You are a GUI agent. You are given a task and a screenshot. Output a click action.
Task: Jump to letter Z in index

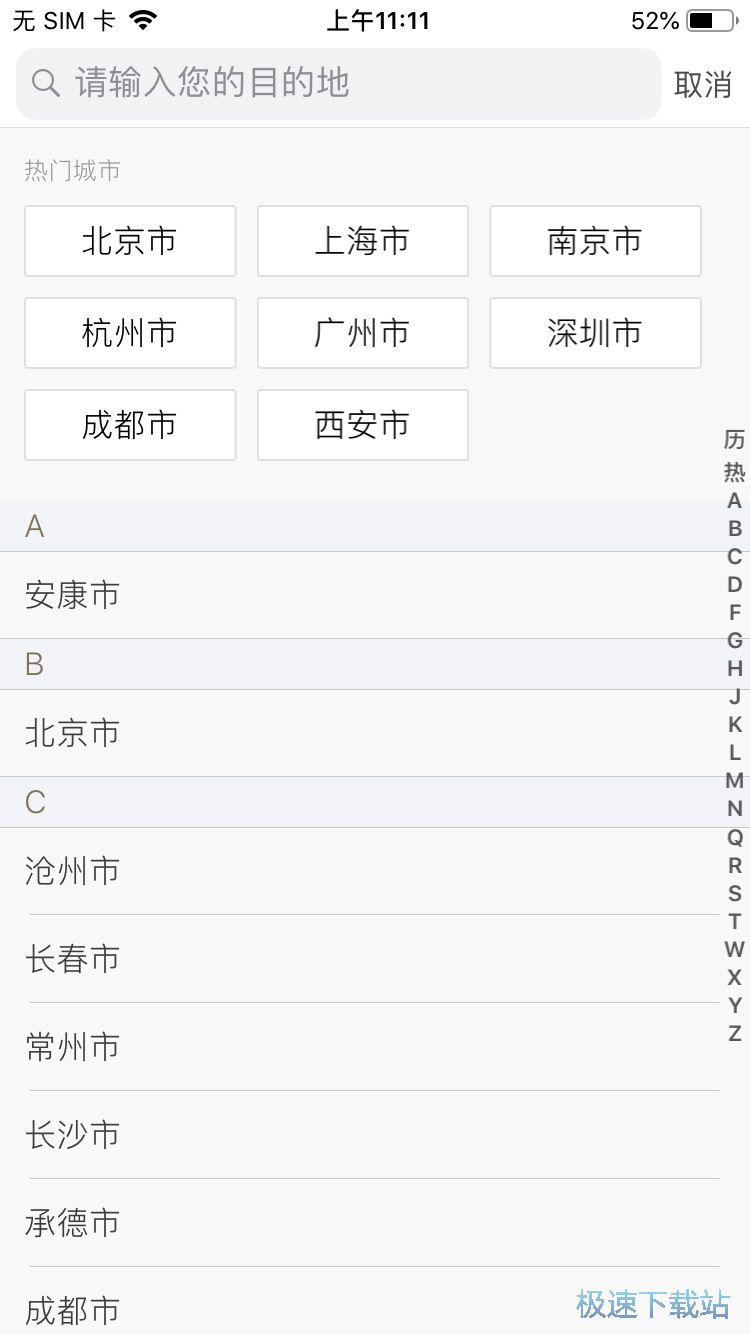click(x=734, y=1033)
